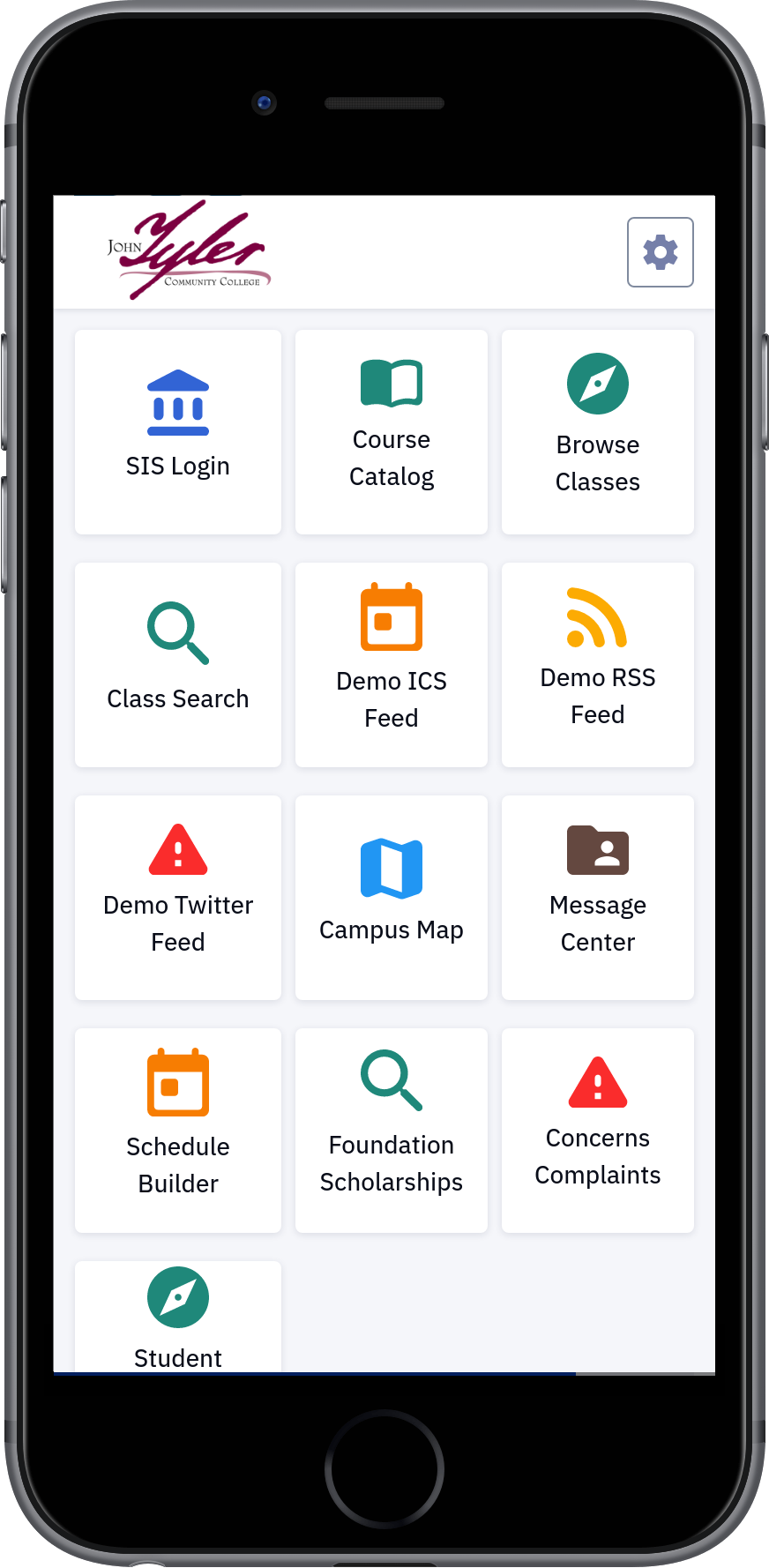Open Course Catalog

pyautogui.click(x=392, y=432)
